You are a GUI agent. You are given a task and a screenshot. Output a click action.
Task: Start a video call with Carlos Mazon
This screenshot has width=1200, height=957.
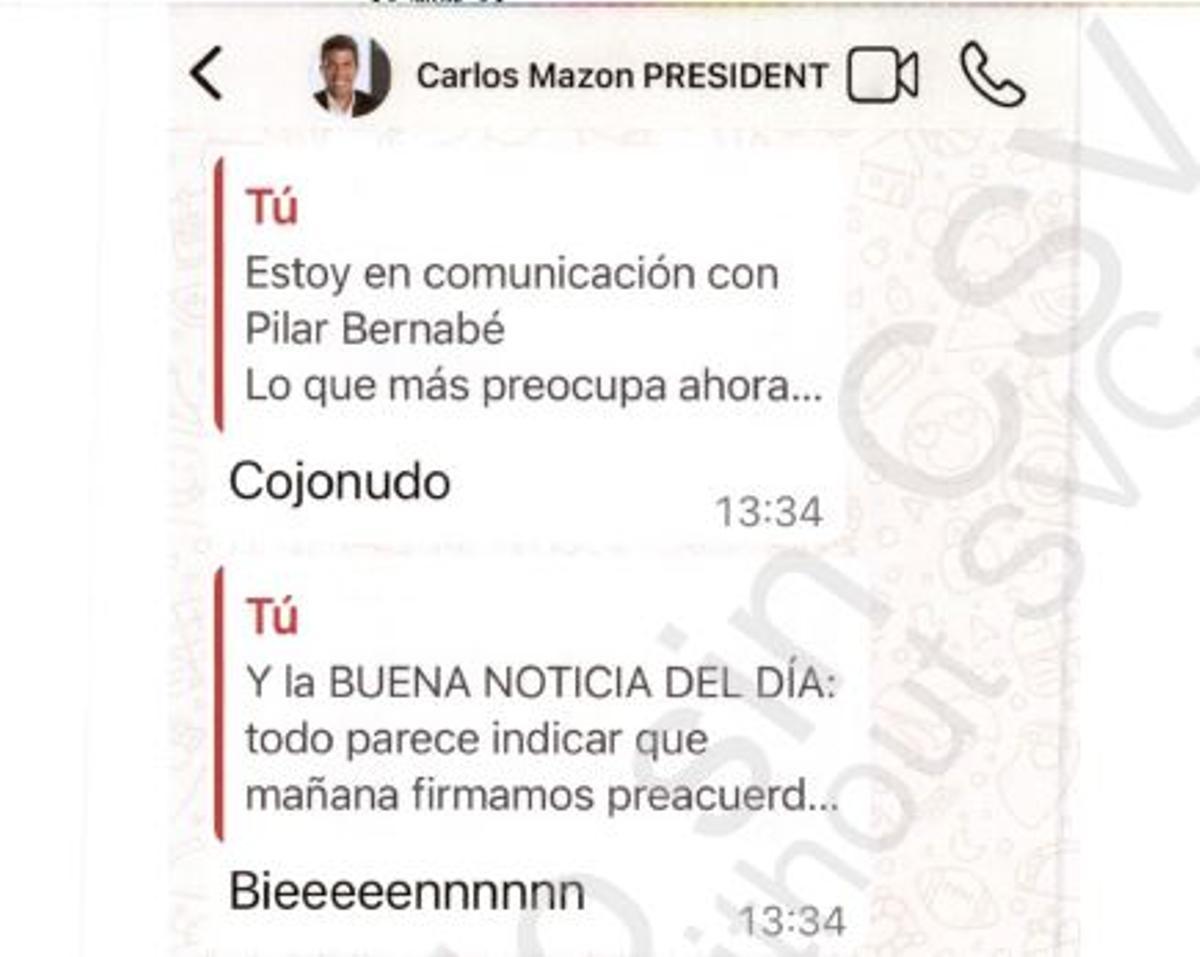[882, 76]
